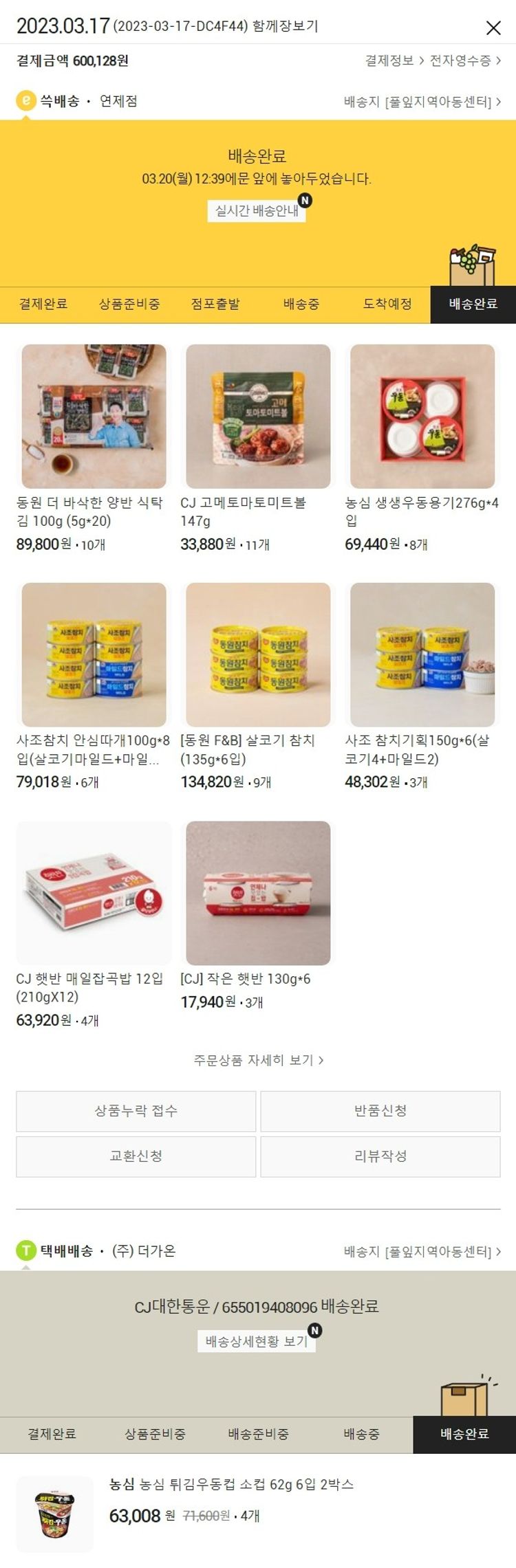Open 결제정보 payment details
This screenshot has height=1568, width=516.
coord(394,60)
